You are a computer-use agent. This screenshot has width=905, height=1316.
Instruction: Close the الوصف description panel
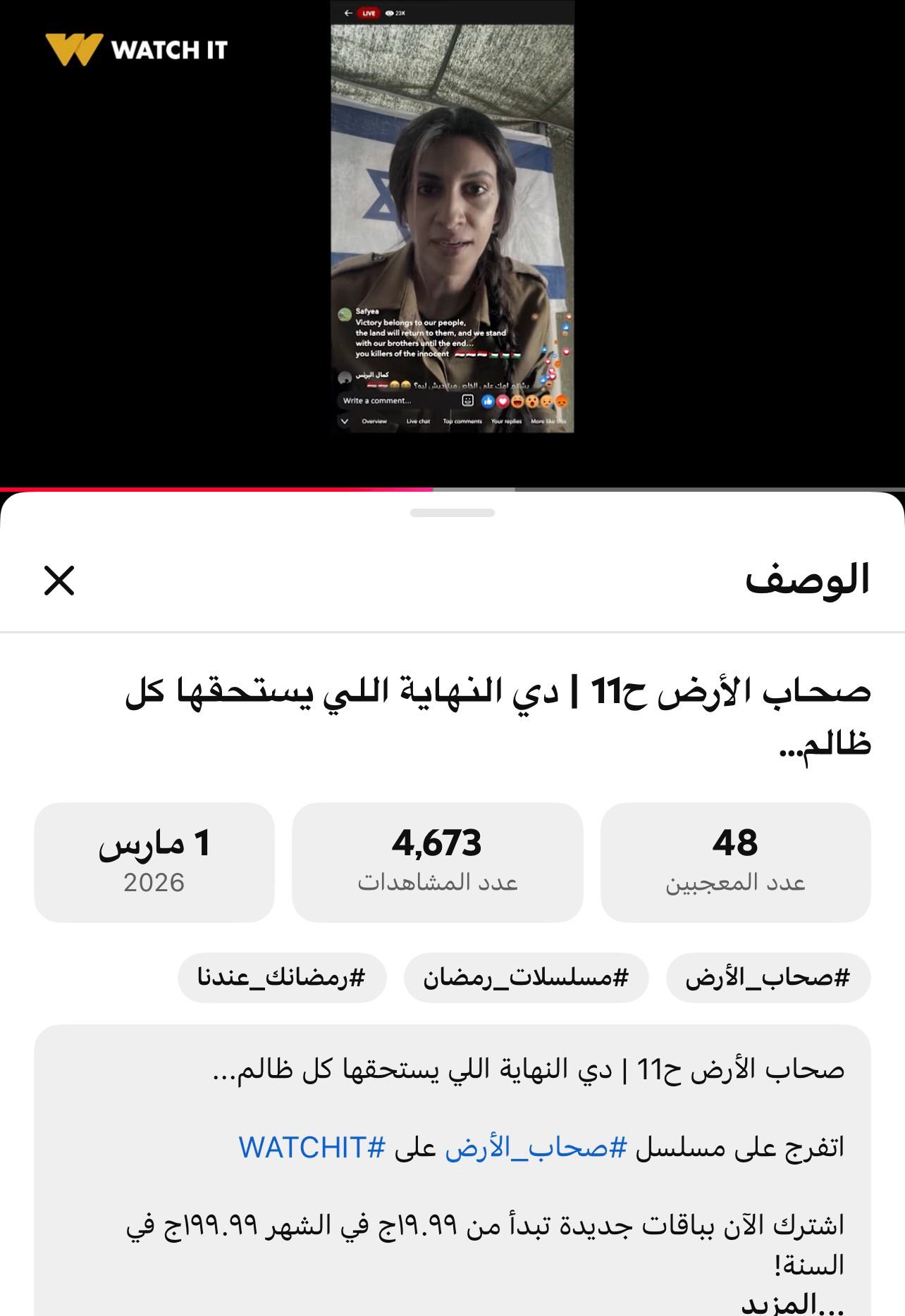point(59,581)
